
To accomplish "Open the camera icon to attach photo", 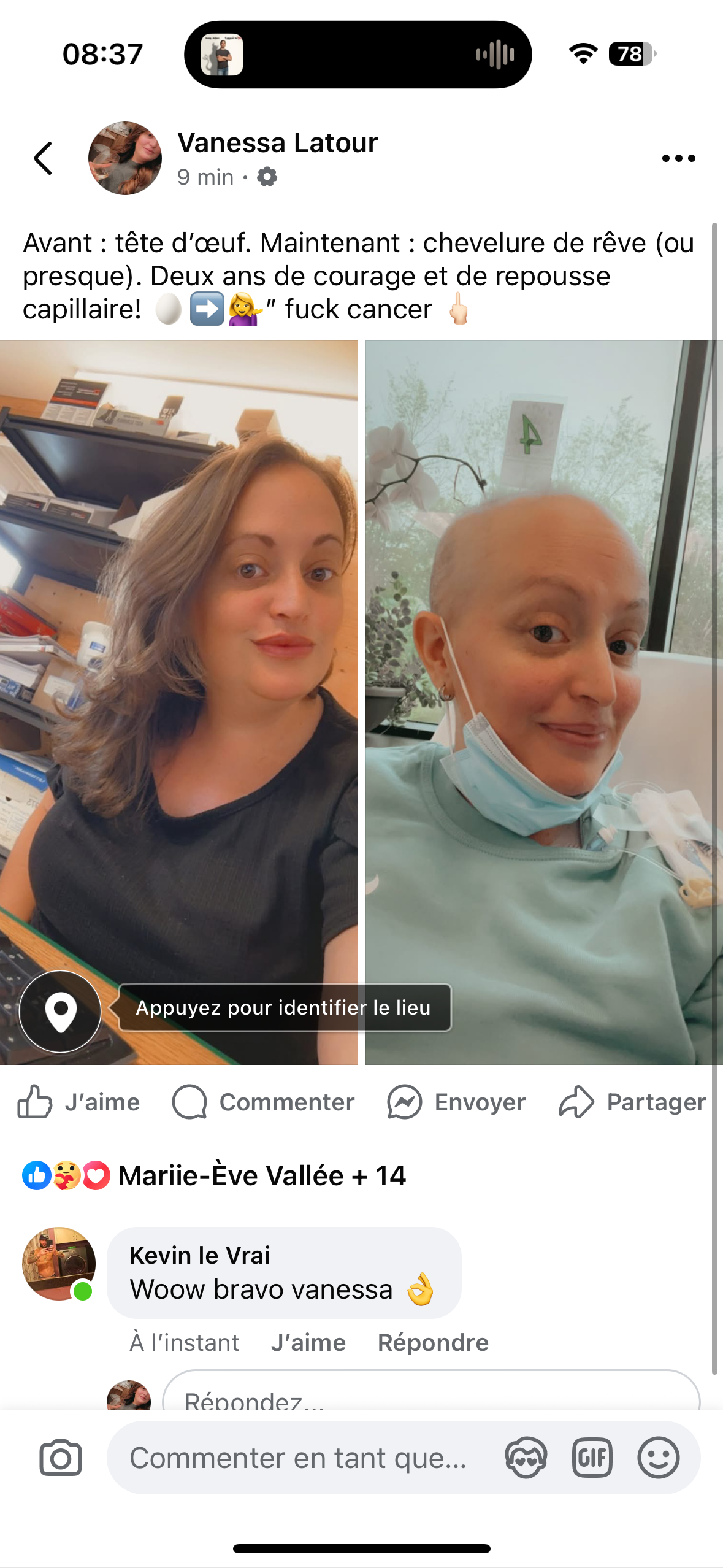I will (60, 1458).
